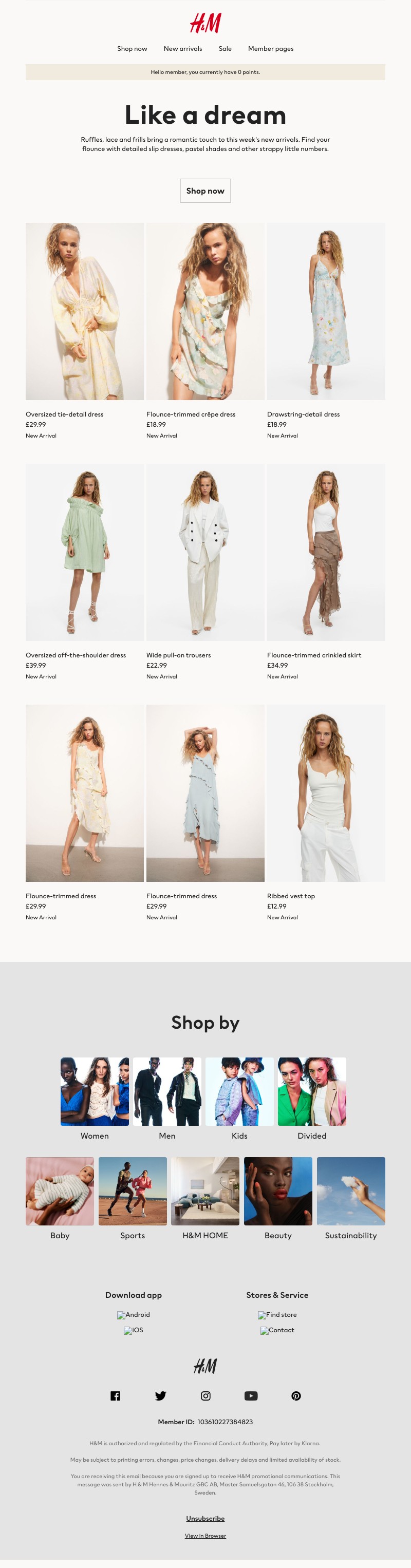Shop by the Women category
The height and width of the screenshot is (1568, 411).
tap(95, 1091)
